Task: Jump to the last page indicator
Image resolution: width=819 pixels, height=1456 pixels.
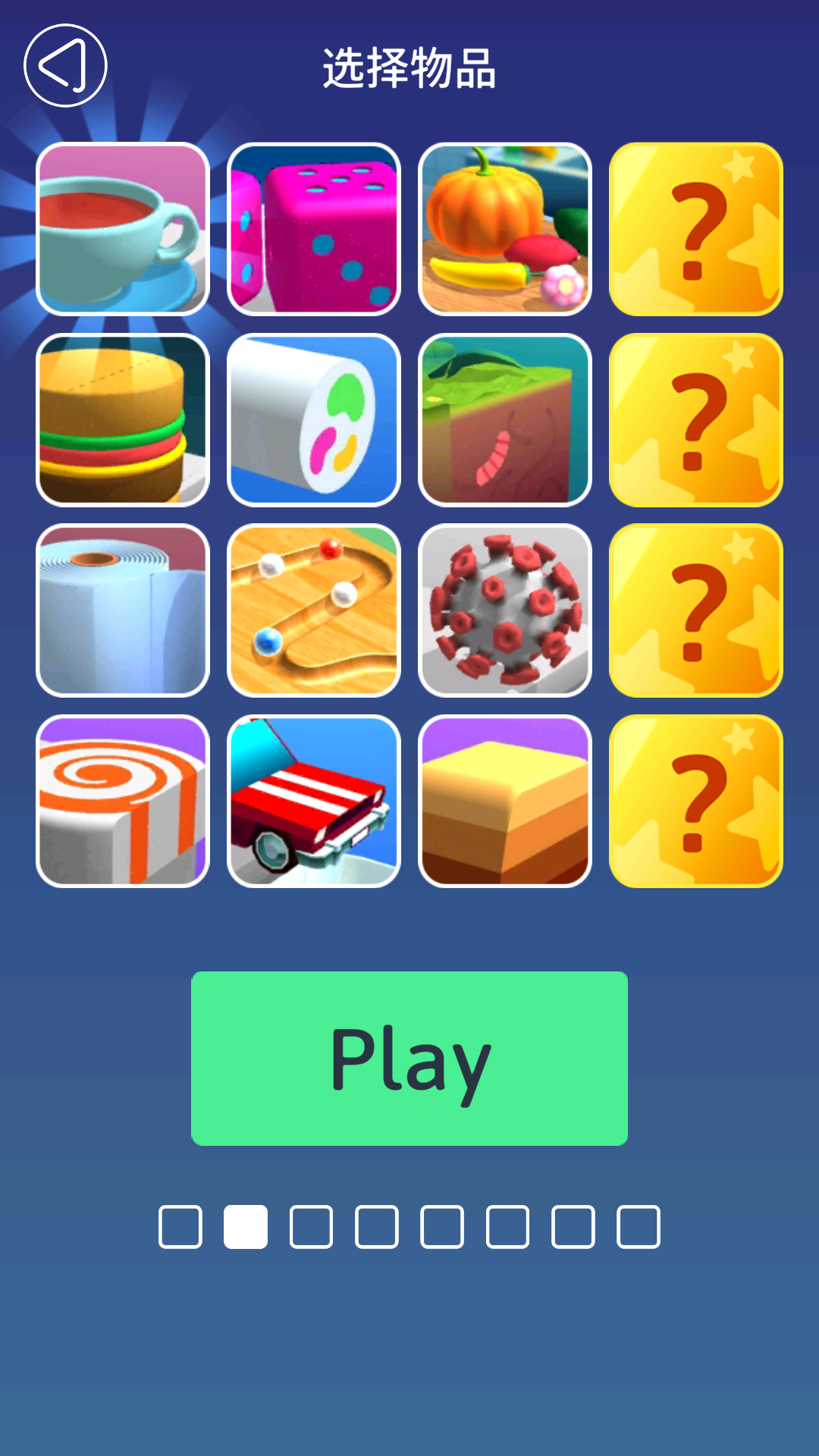Action: coord(639,1227)
